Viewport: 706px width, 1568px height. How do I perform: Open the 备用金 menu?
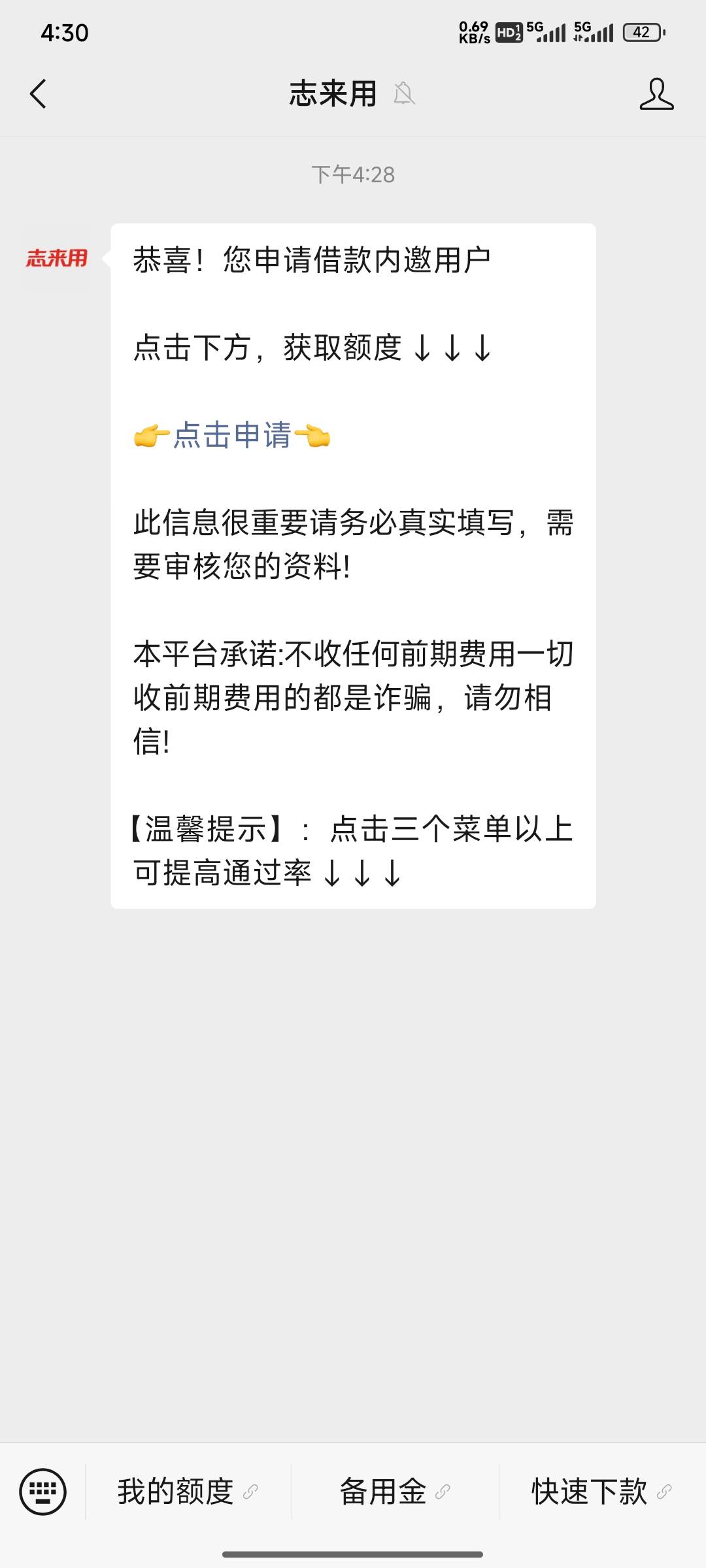(x=395, y=1492)
